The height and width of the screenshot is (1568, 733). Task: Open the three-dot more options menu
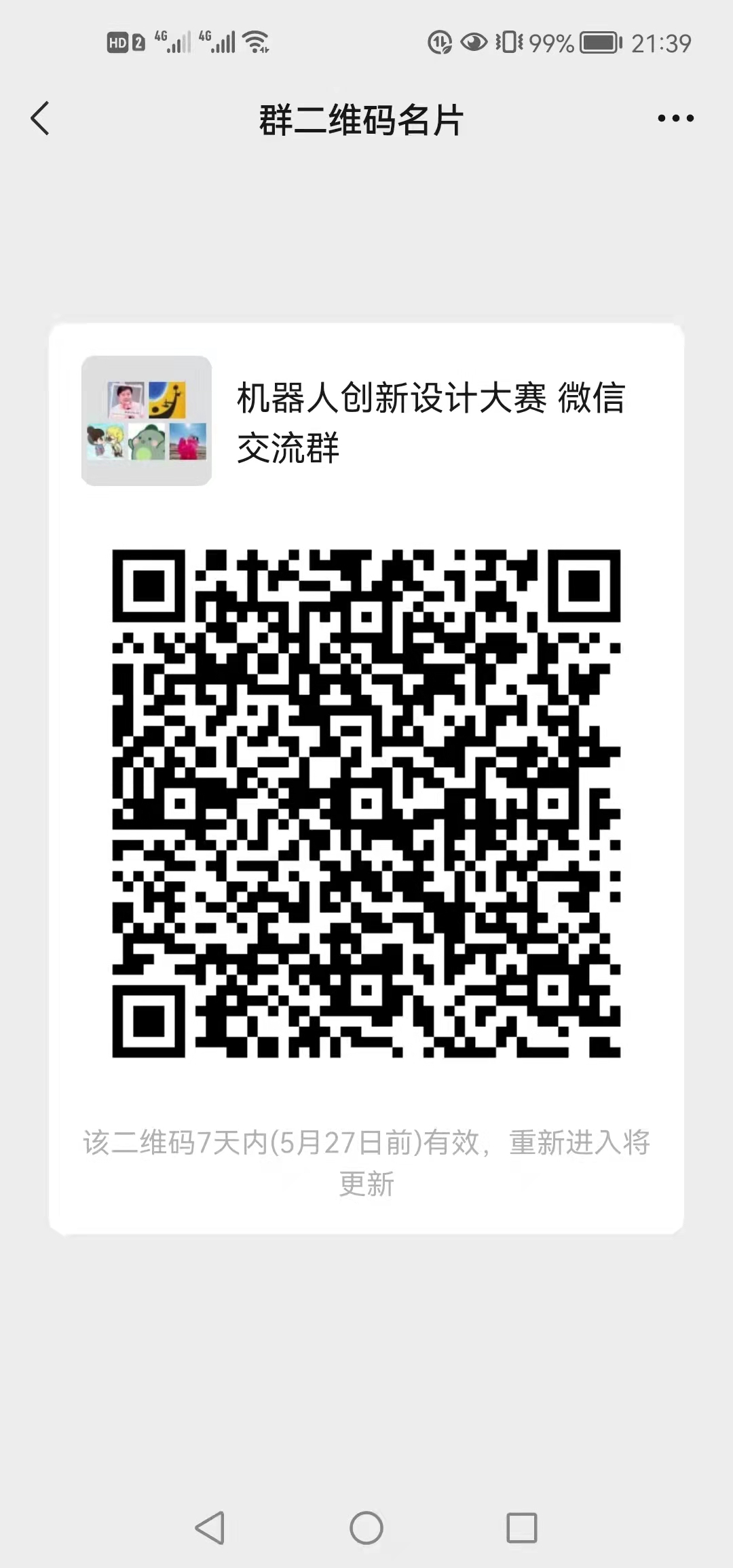point(675,119)
